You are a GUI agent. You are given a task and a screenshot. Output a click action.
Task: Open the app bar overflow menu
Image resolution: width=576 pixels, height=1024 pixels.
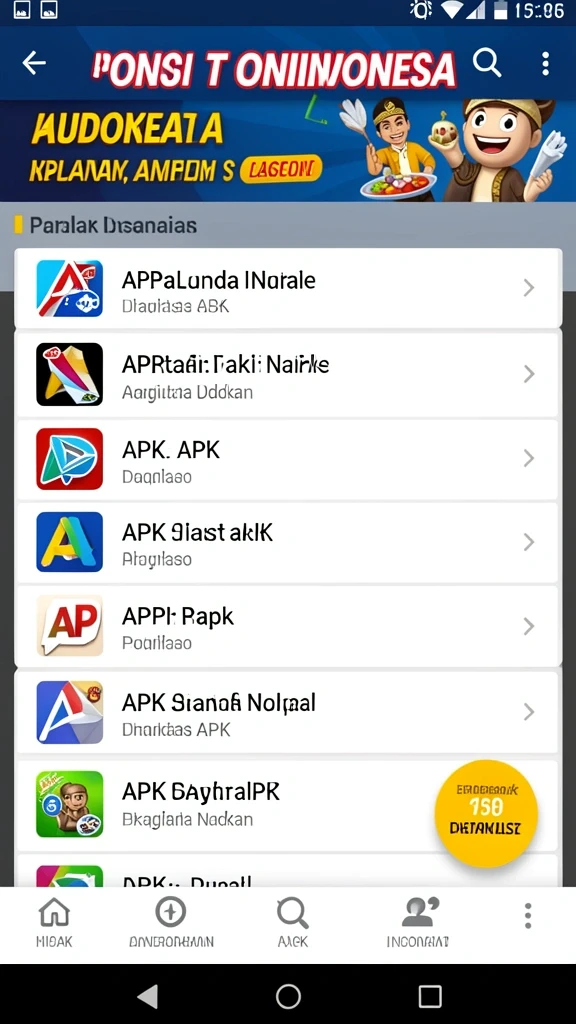545,63
